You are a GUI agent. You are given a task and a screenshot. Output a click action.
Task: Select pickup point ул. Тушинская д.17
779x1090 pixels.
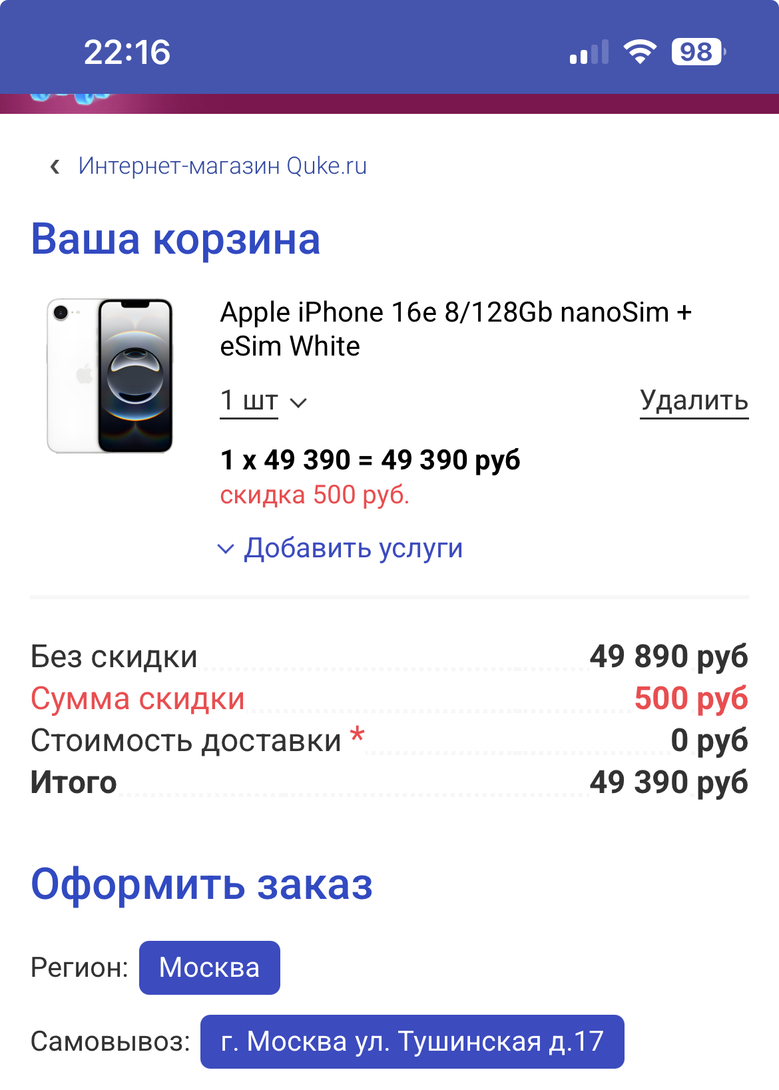412,1042
